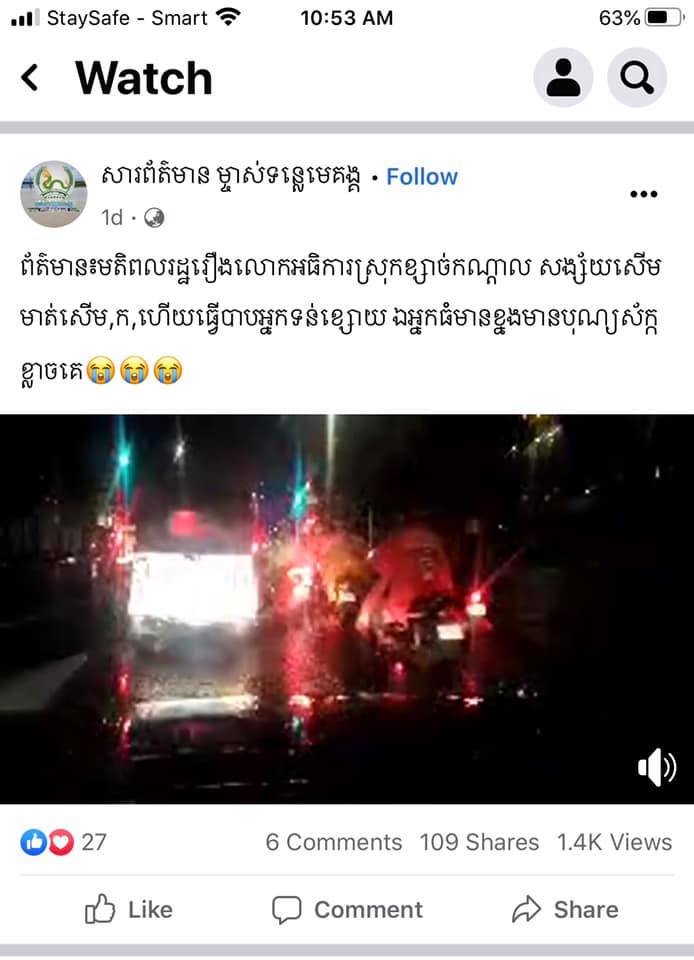Share this video post
694x960 pixels.
pyautogui.click(x=565, y=909)
